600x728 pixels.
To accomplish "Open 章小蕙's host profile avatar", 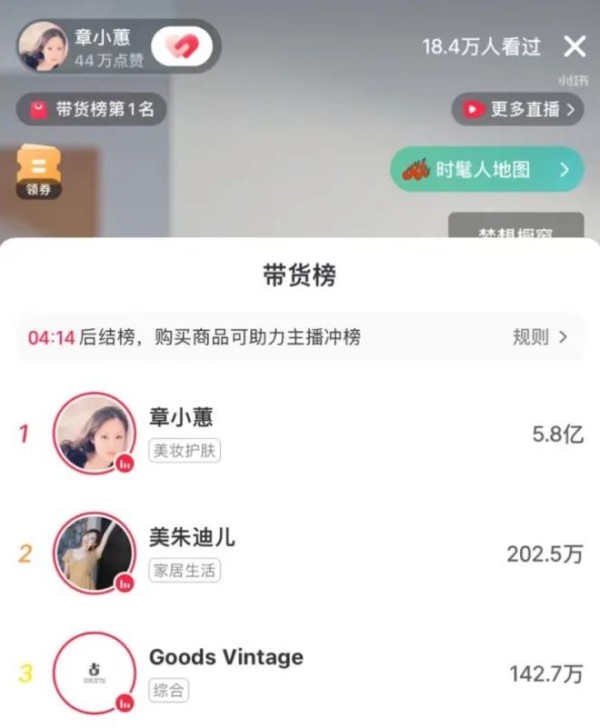I will pyautogui.click(x=43, y=46).
